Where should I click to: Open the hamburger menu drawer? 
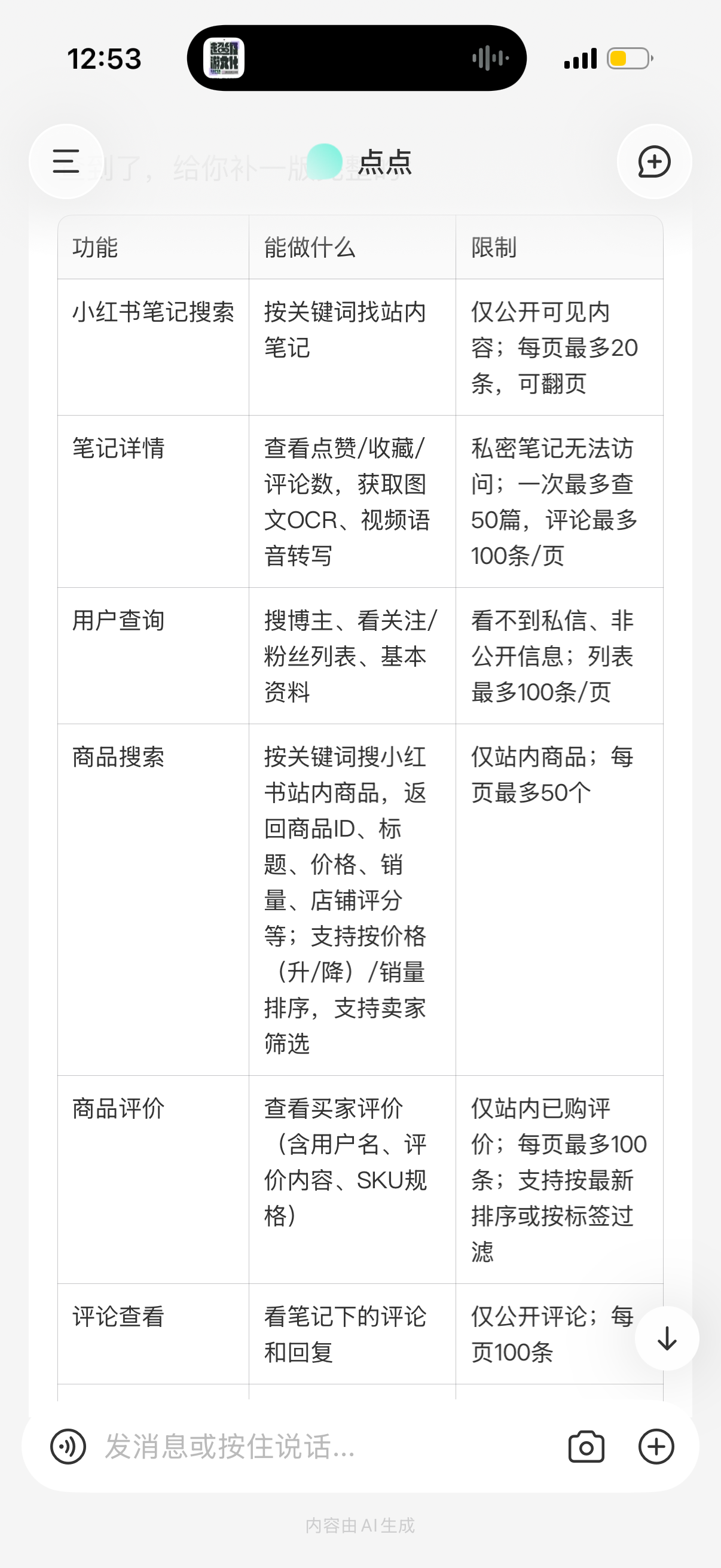[66, 162]
